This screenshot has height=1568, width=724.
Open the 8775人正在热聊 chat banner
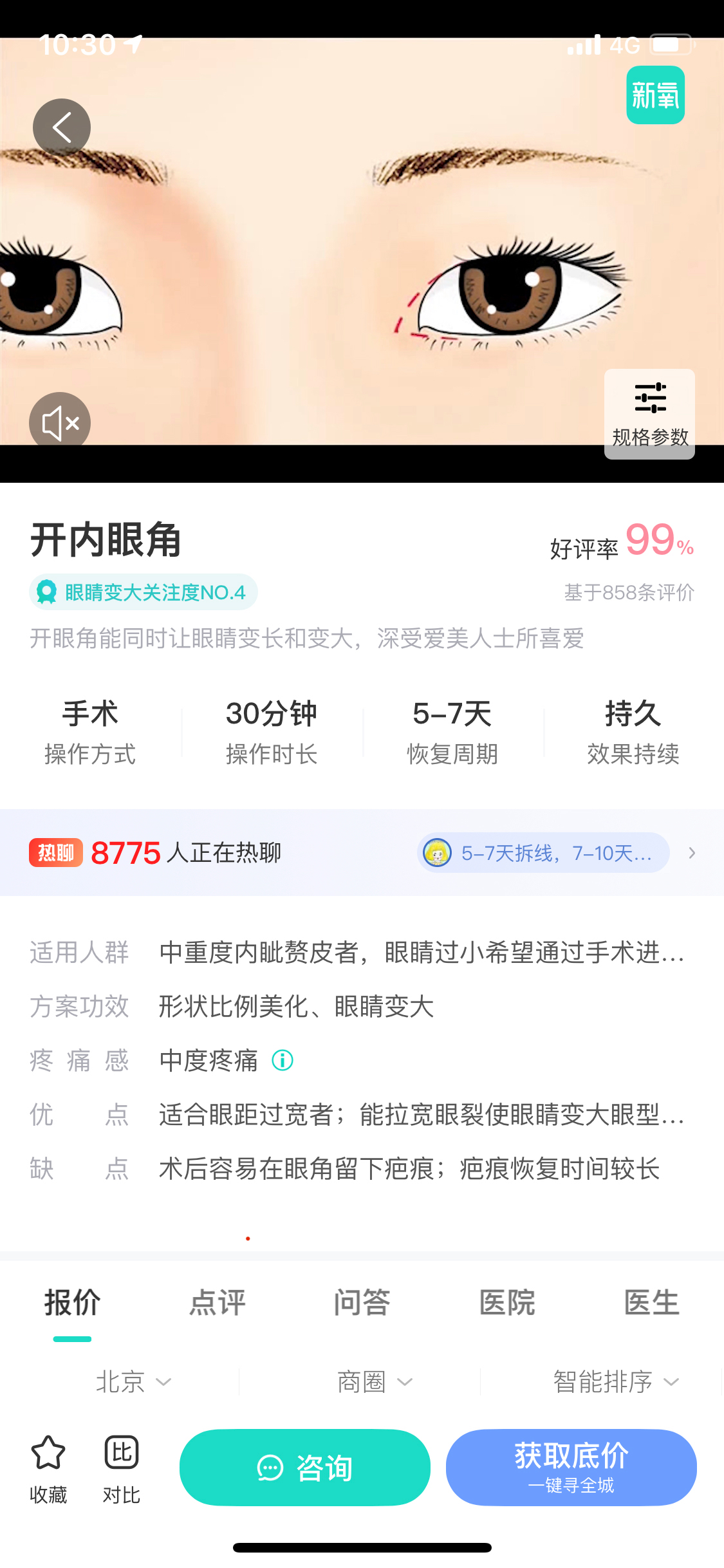(187, 853)
